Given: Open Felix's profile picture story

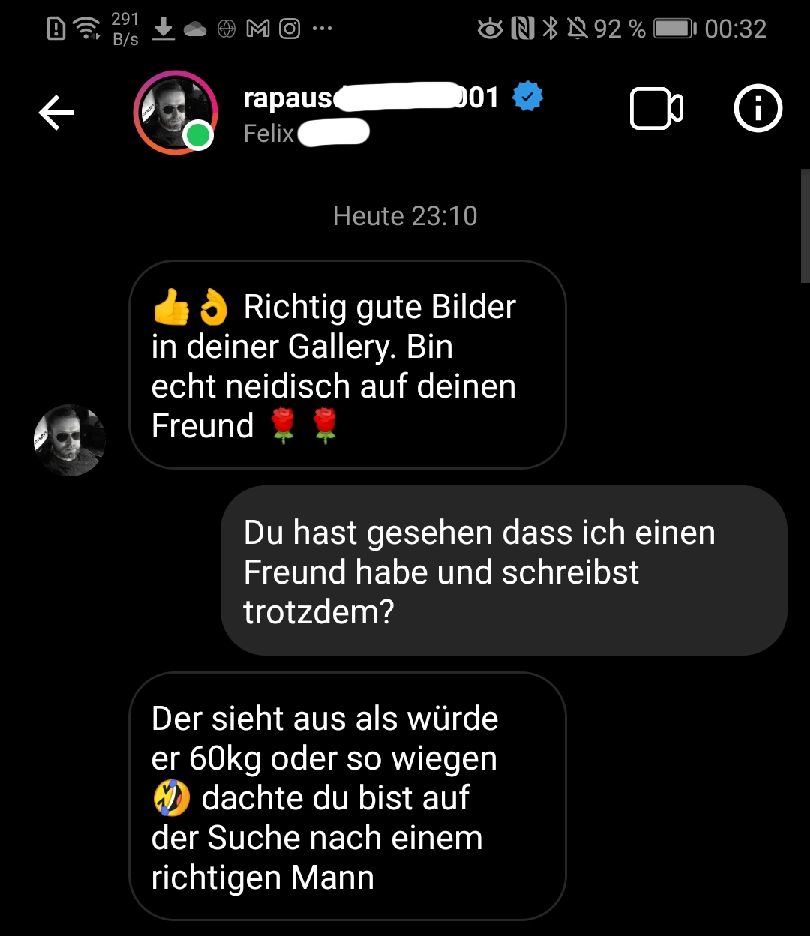Looking at the screenshot, I should [x=175, y=111].
